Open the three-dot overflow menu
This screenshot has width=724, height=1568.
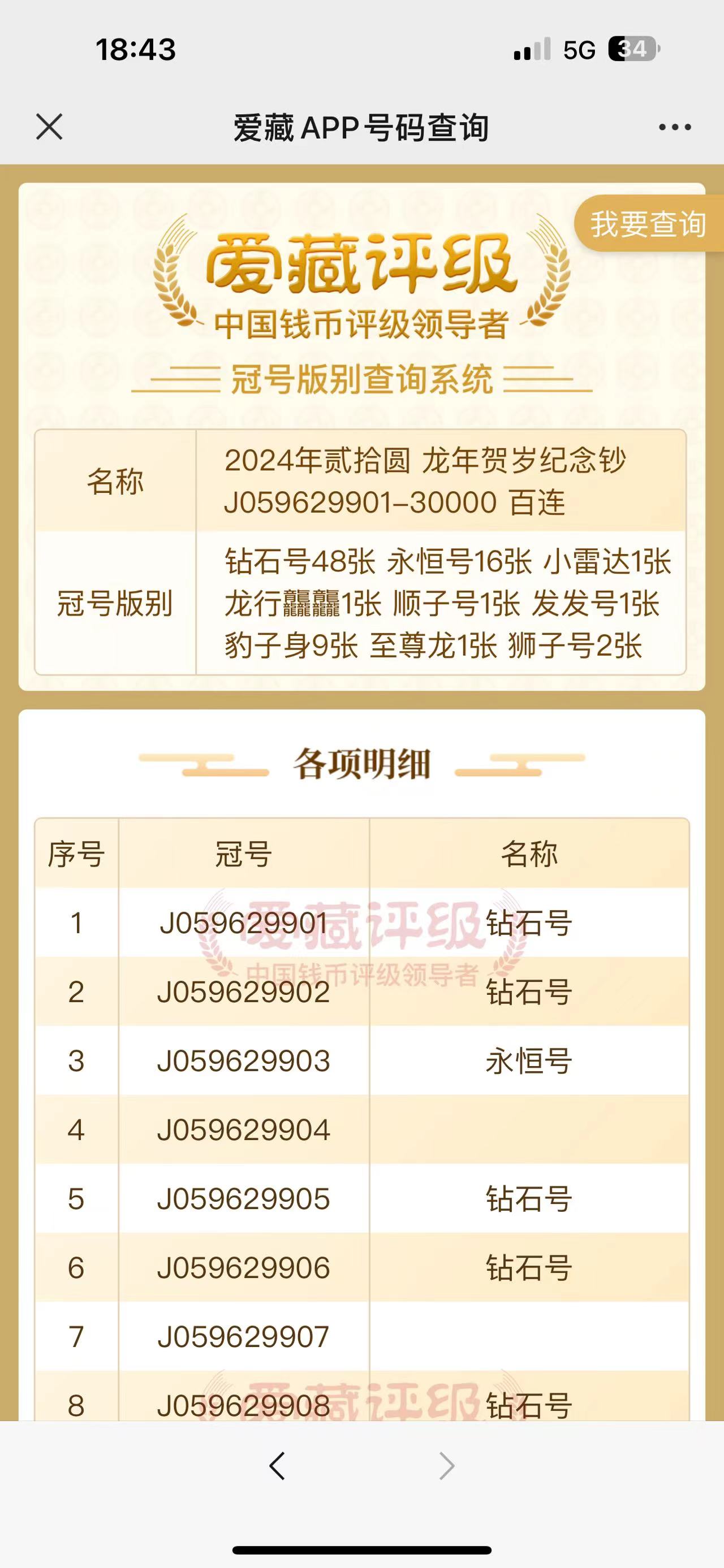tap(675, 127)
